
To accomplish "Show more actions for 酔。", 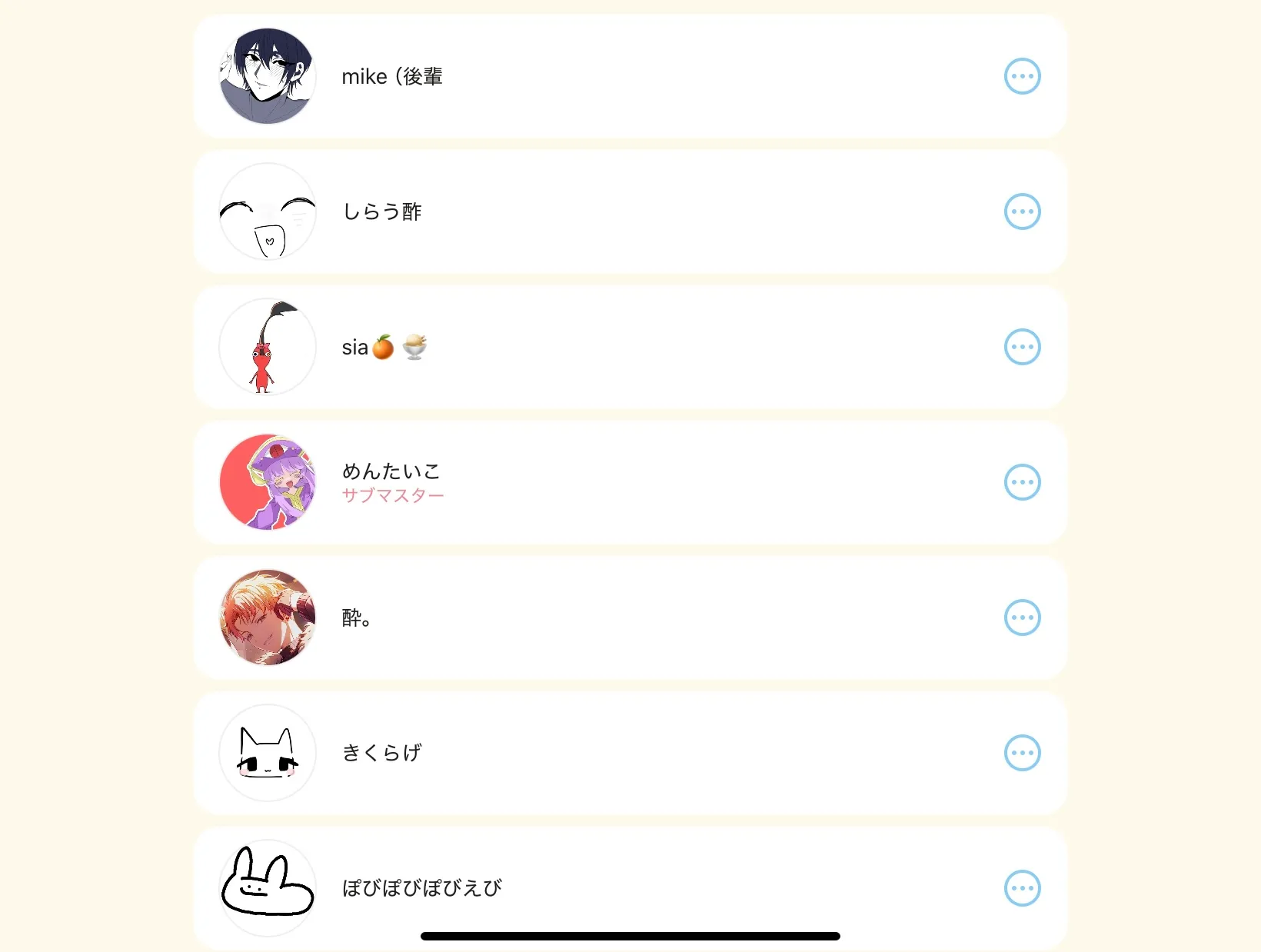I will coord(1022,617).
